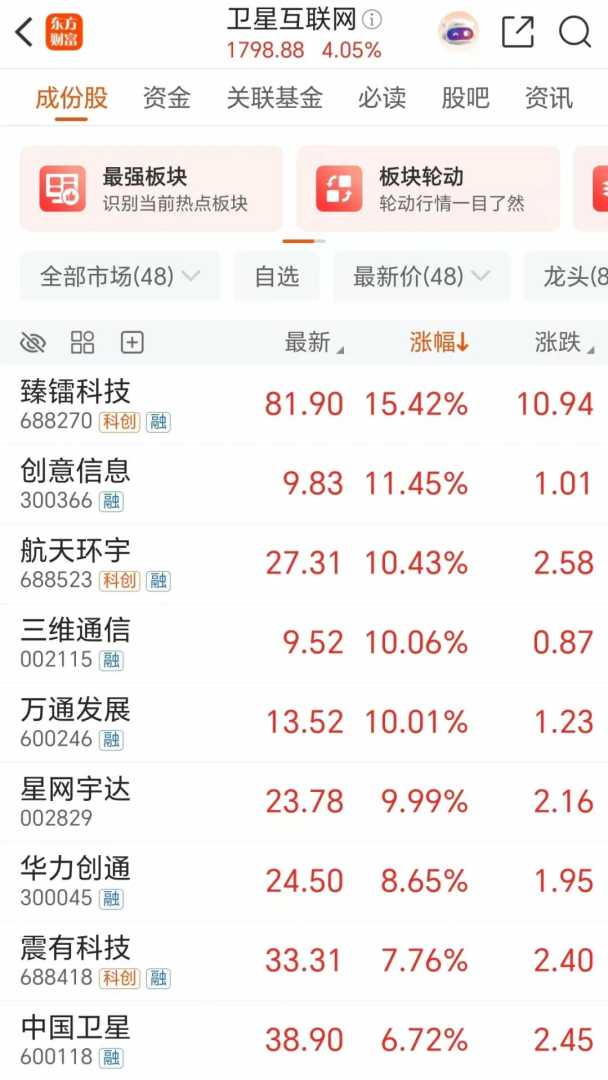Sort the list by 涨幅 column
This screenshot has width=608, height=1080.
(439, 343)
